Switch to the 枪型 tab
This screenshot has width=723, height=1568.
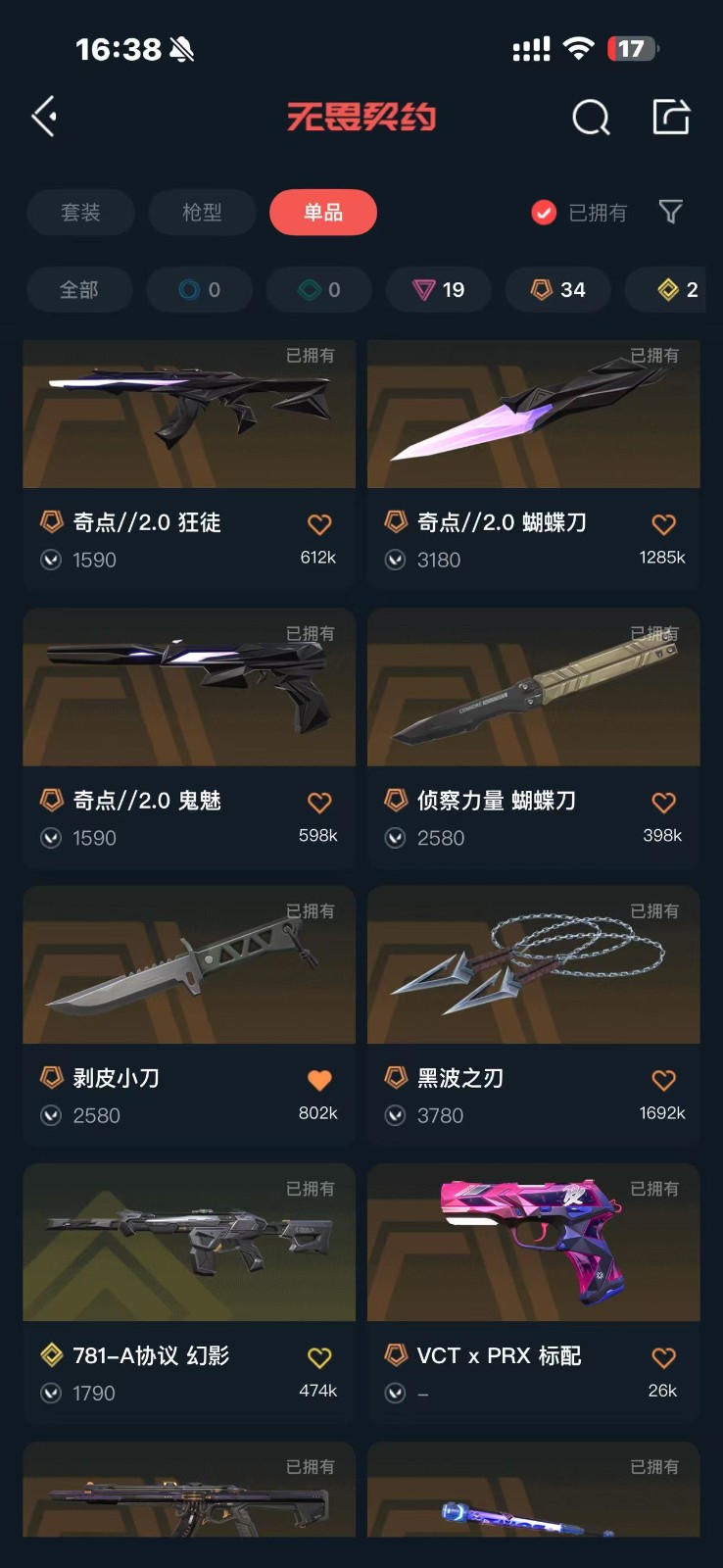(202, 213)
